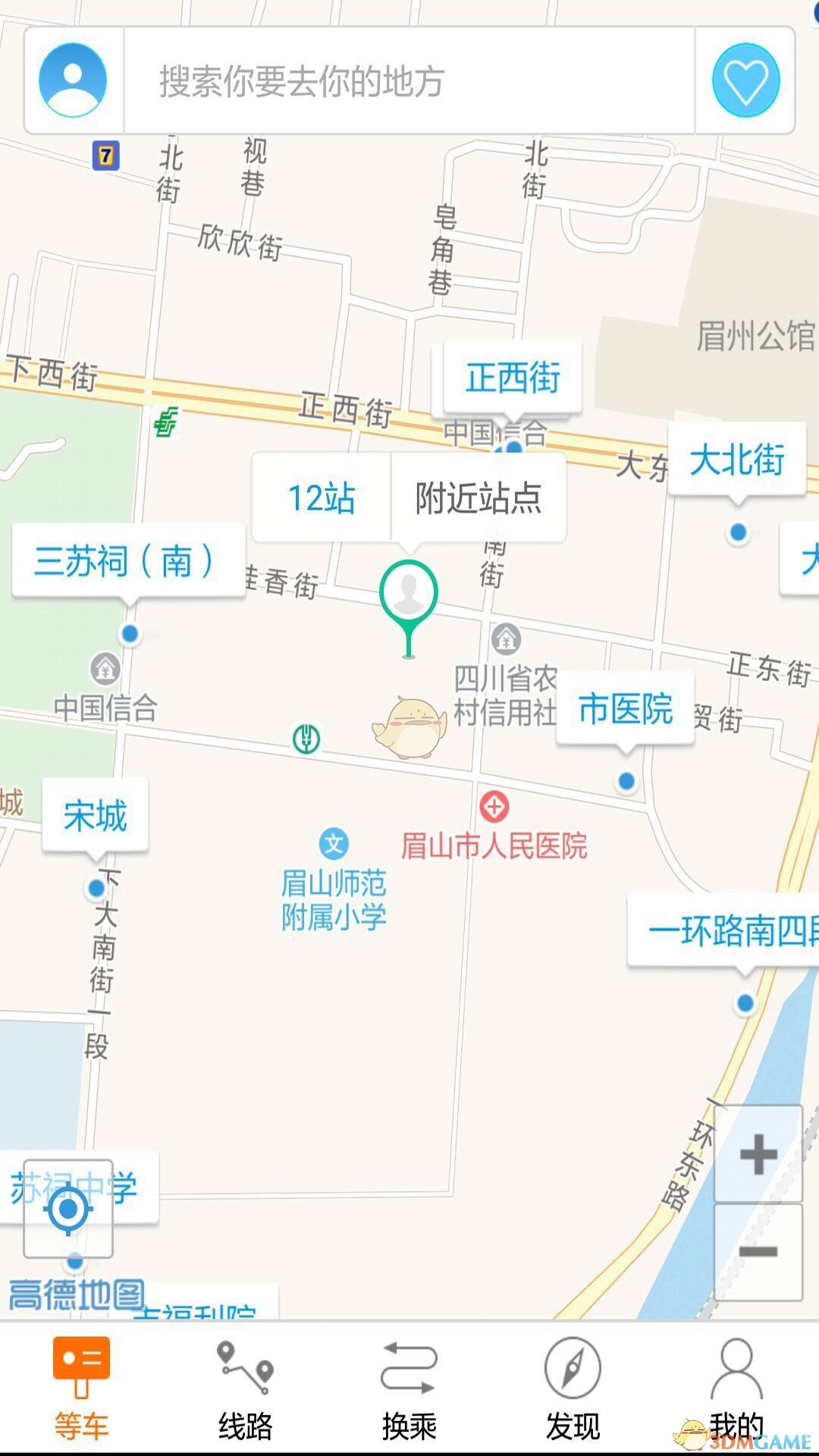Switch to the 等车 tab
The height and width of the screenshot is (1456, 819).
[81, 1389]
